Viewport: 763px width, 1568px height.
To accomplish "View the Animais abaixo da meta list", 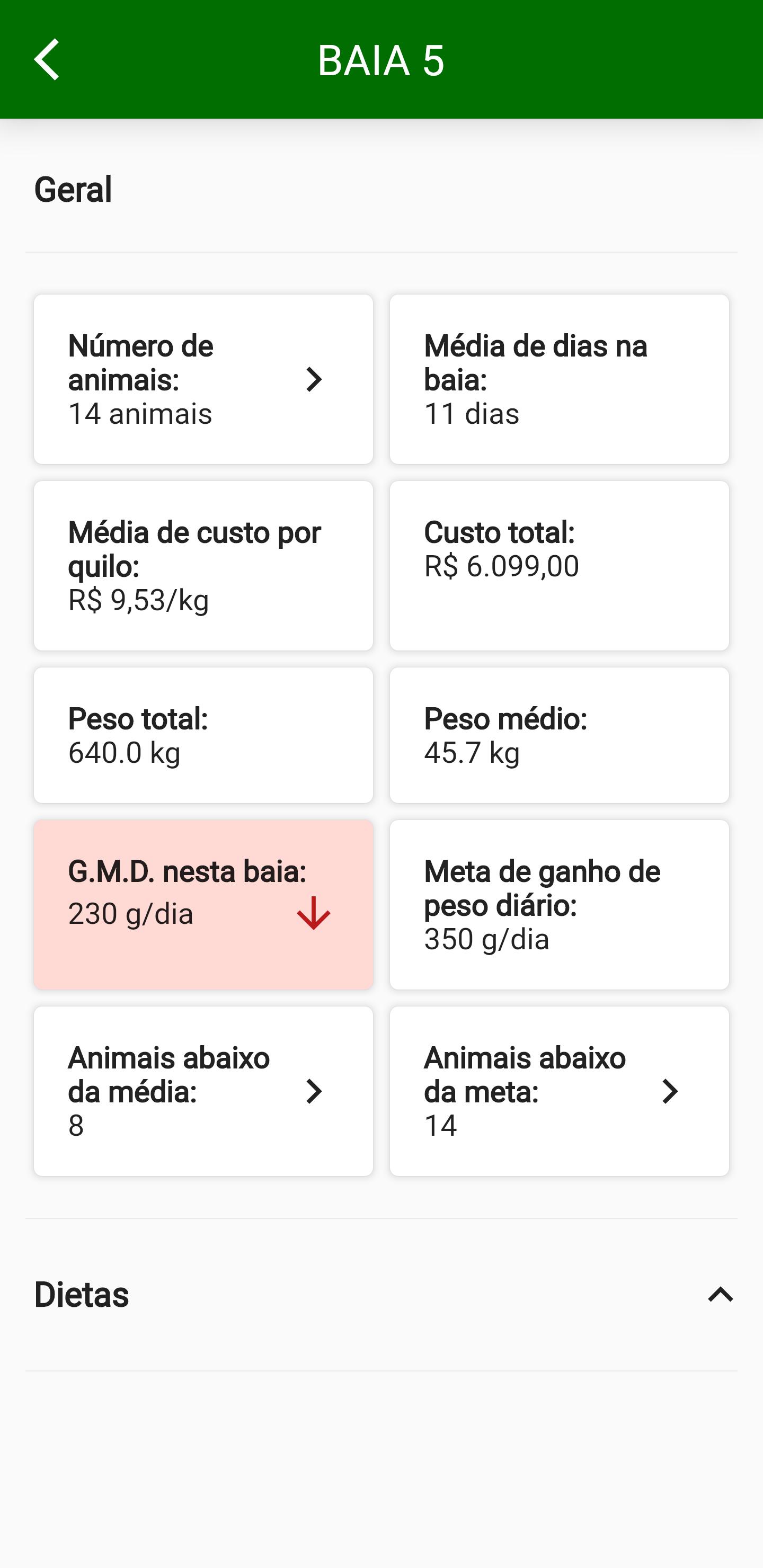I will click(559, 1091).
